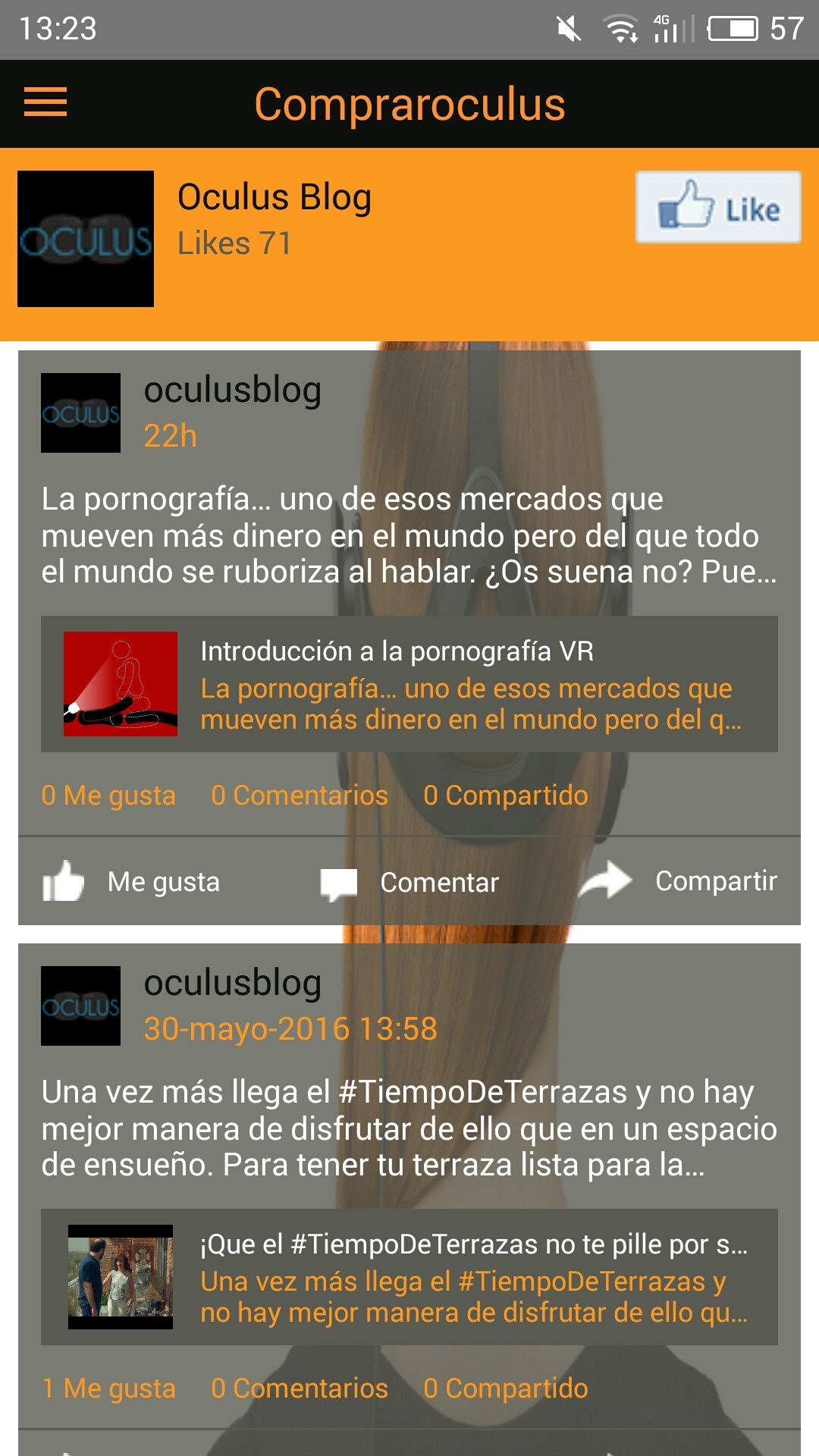Viewport: 819px width, 1456px height.
Task: Open the 'Introducción a la pornografía VR' link card
Action: [409, 684]
